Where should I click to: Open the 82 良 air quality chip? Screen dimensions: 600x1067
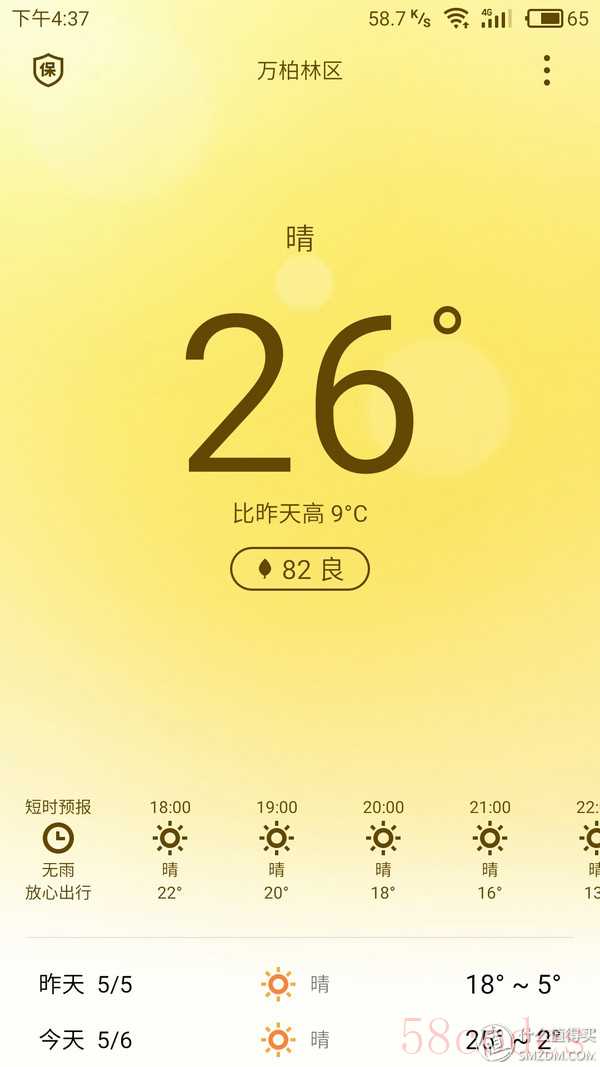pos(300,570)
